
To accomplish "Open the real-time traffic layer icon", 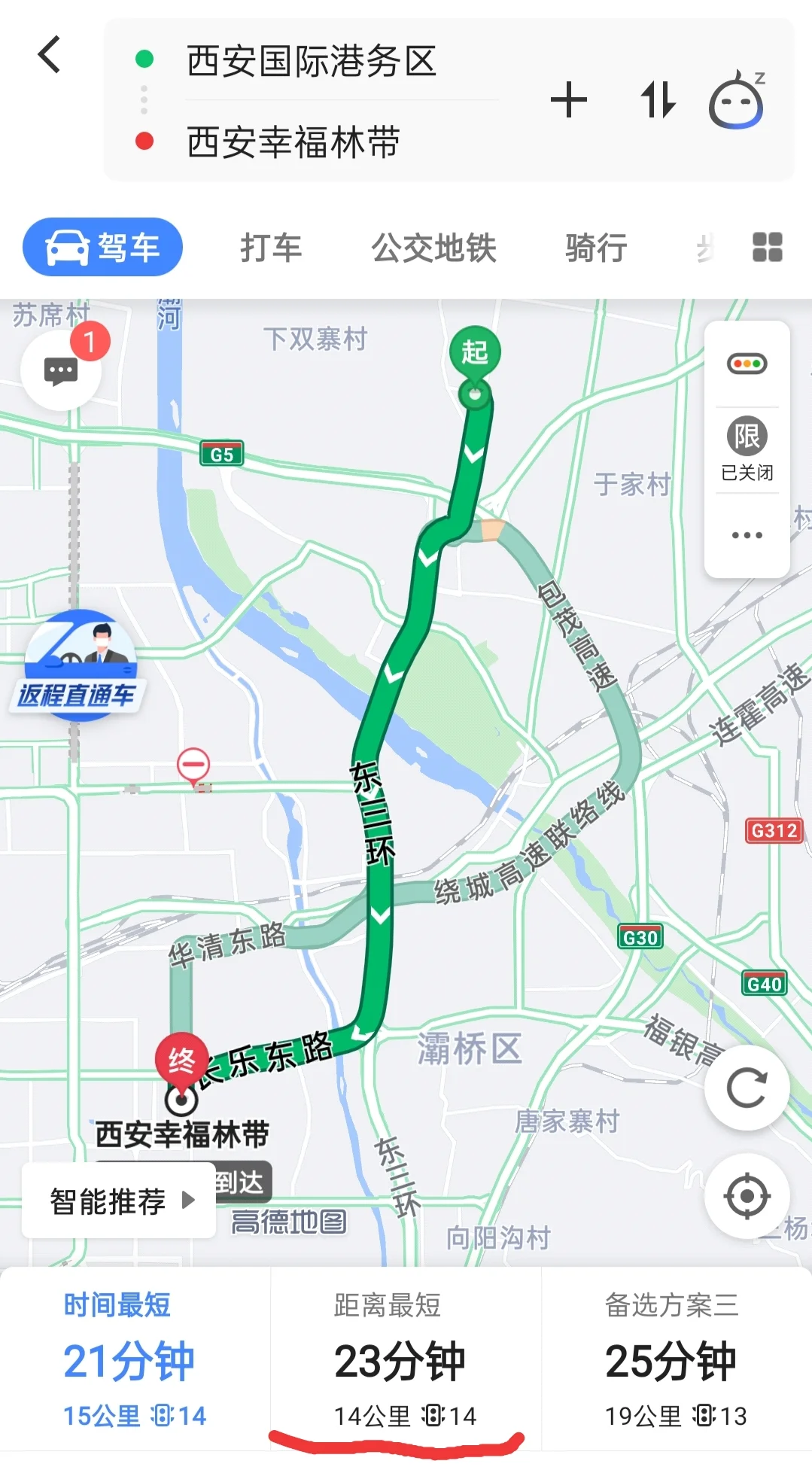I will pyautogui.click(x=746, y=364).
